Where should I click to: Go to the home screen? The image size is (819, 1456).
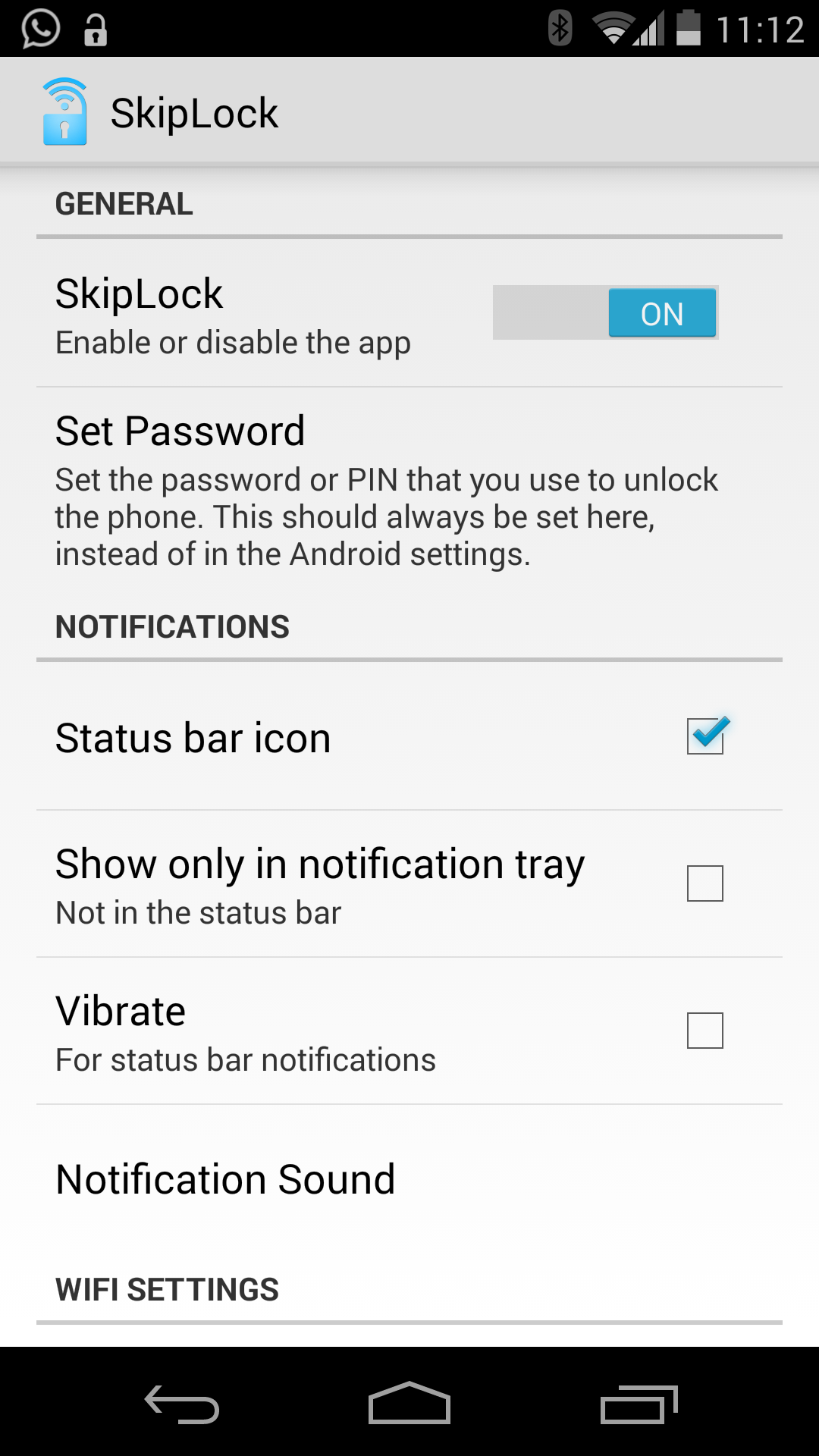click(x=409, y=1403)
